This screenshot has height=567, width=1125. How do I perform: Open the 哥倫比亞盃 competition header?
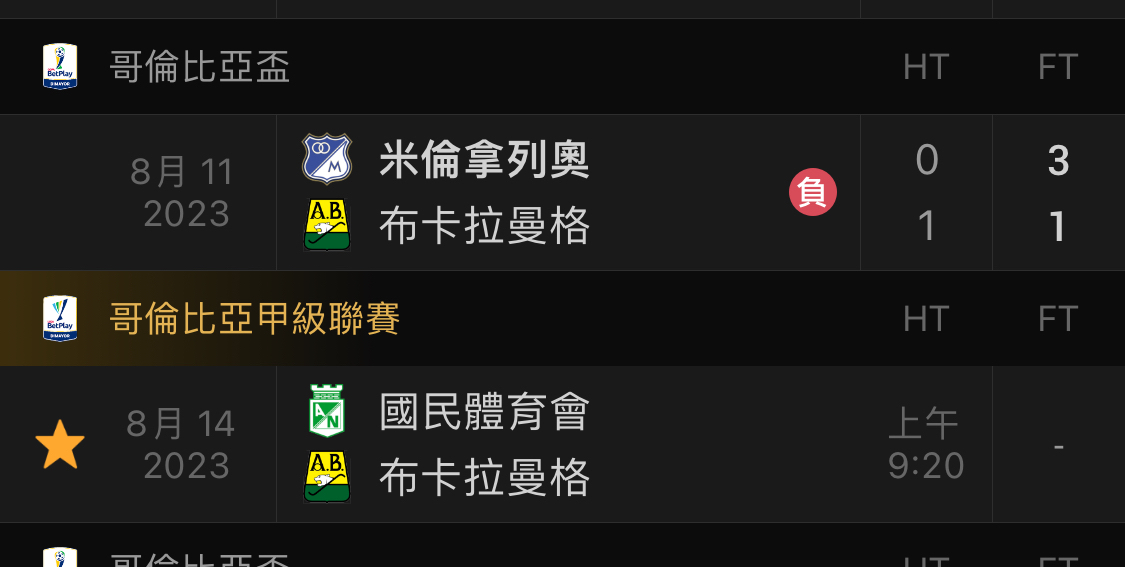pos(200,67)
